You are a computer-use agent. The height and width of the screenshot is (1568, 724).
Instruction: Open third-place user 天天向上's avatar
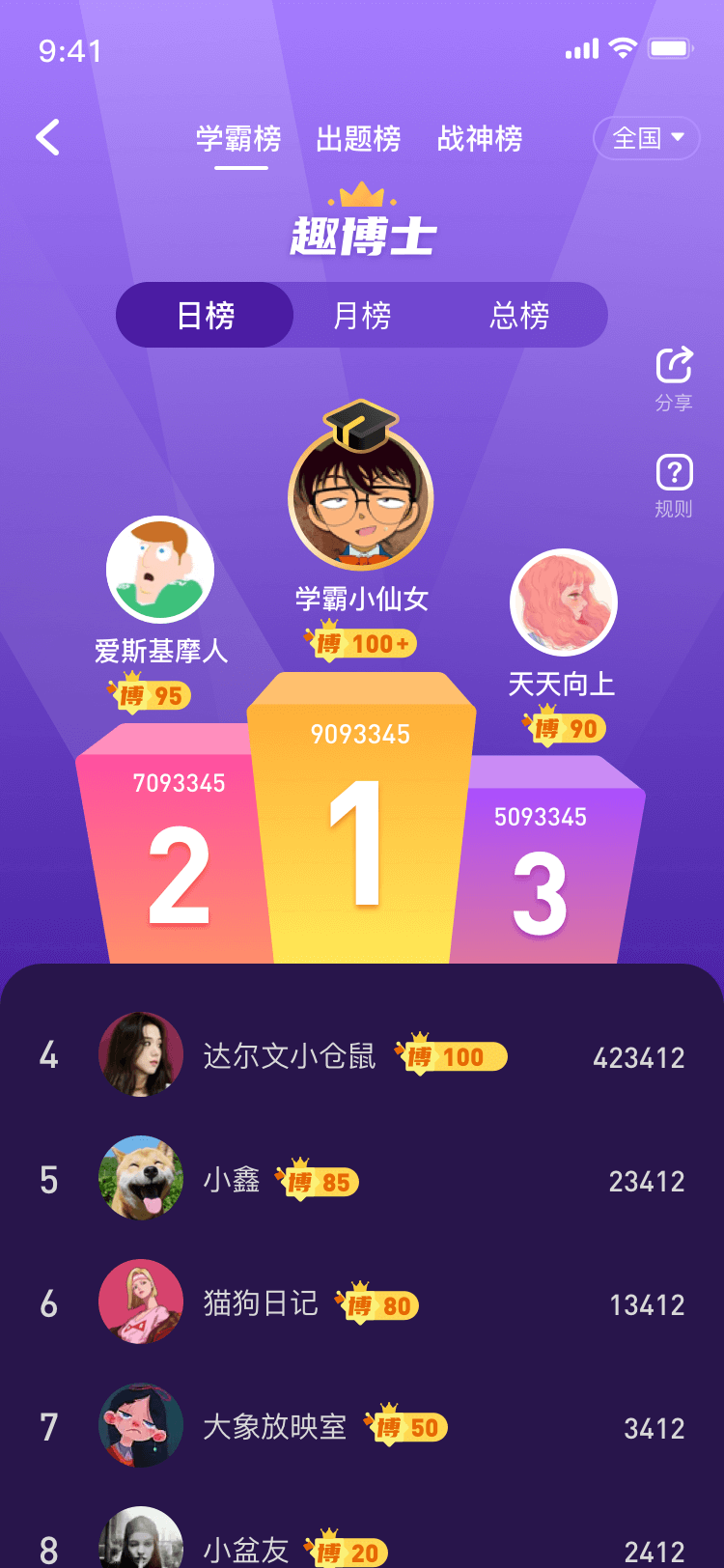pyautogui.click(x=563, y=602)
